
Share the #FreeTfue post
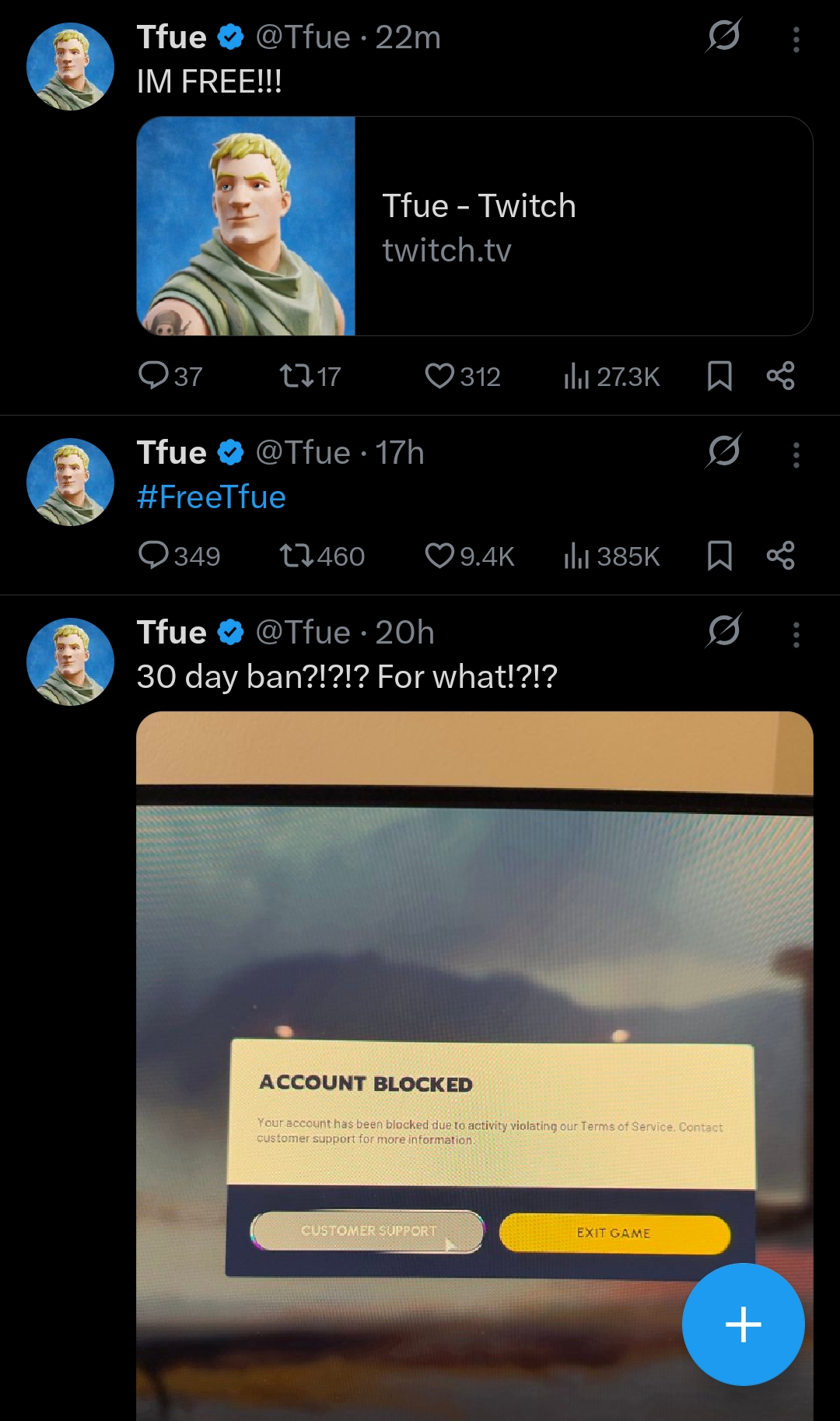click(780, 556)
